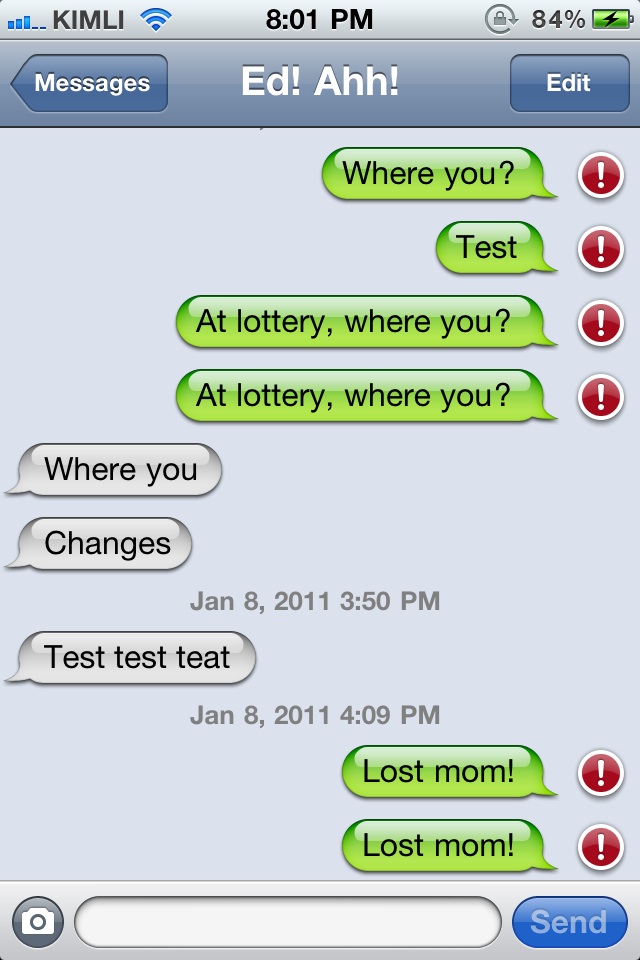The height and width of the screenshot is (960, 640).
Task: Go back to the Messages list
Action: point(90,83)
